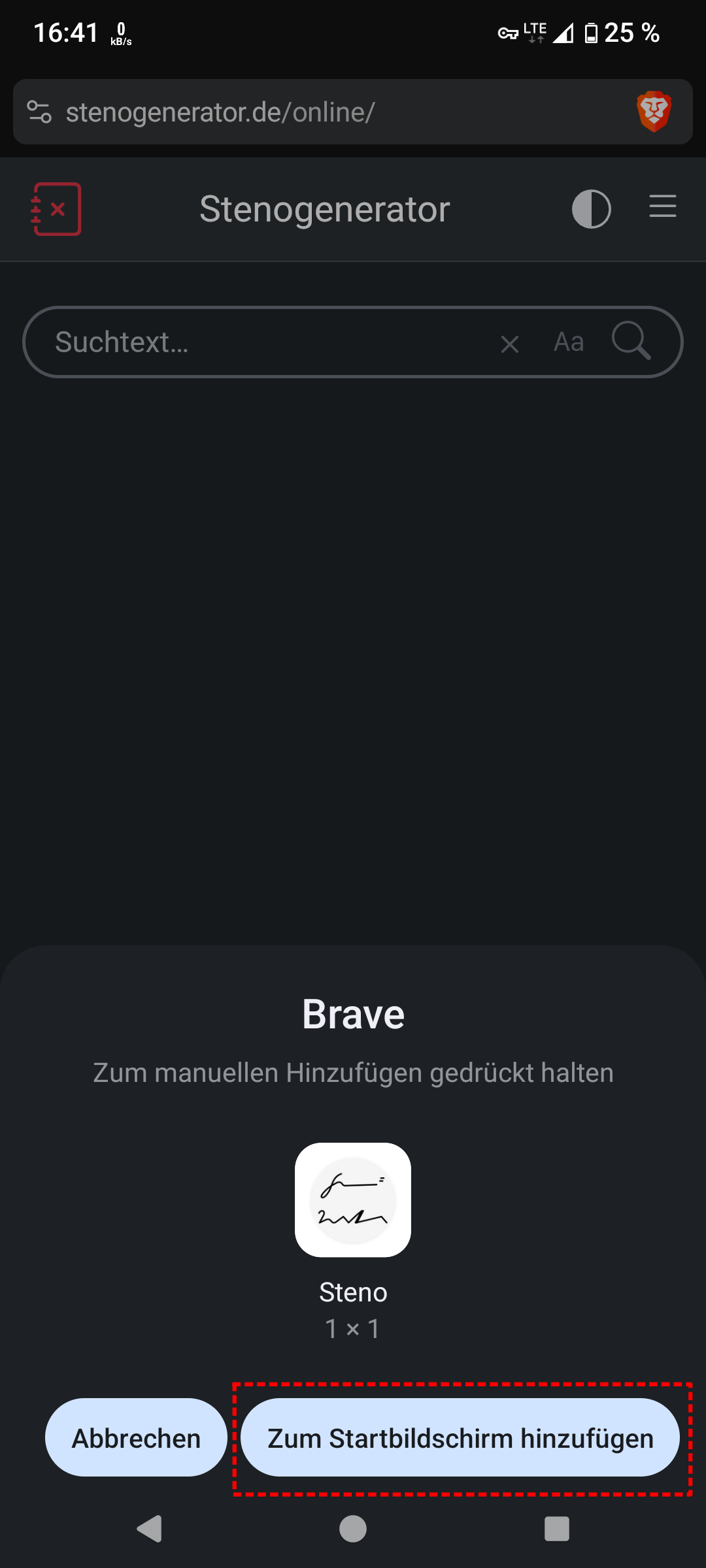Cancel with the Abbrechen button
Viewport: 706px width, 1568px height.
click(x=136, y=1438)
